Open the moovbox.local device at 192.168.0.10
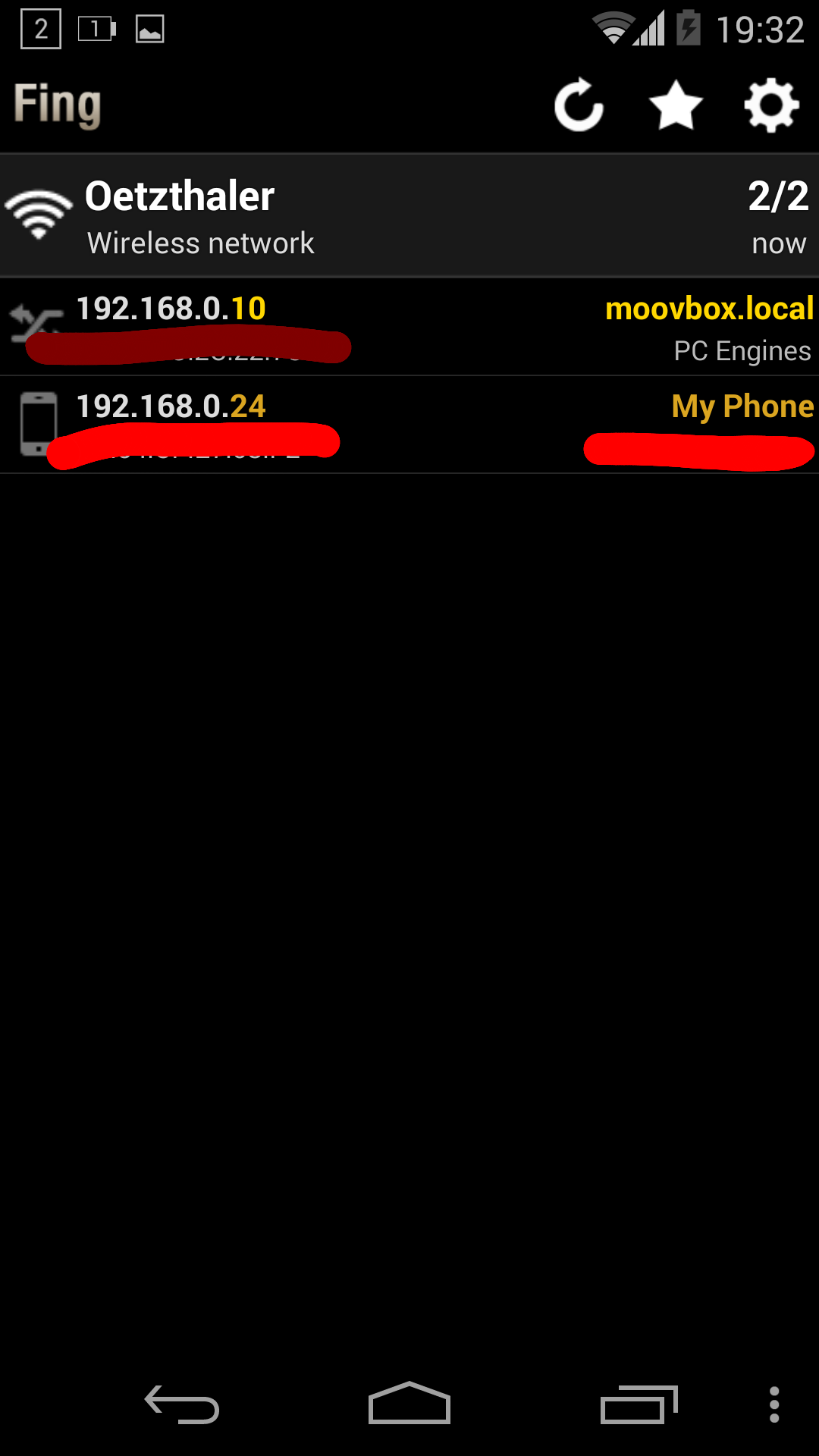This screenshot has height=1456, width=819. click(x=409, y=328)
